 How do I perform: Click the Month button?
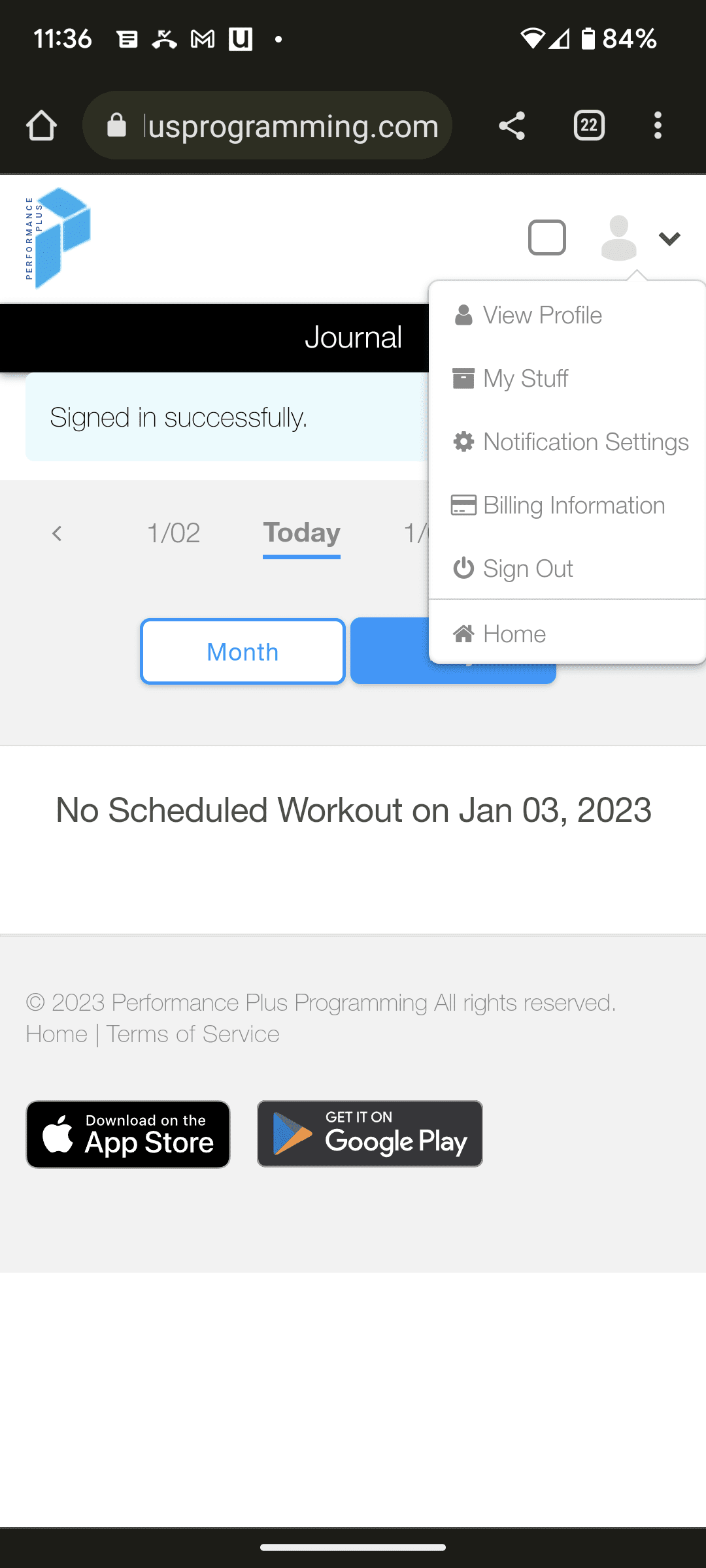pyautogui.click(x=243, y=651)
